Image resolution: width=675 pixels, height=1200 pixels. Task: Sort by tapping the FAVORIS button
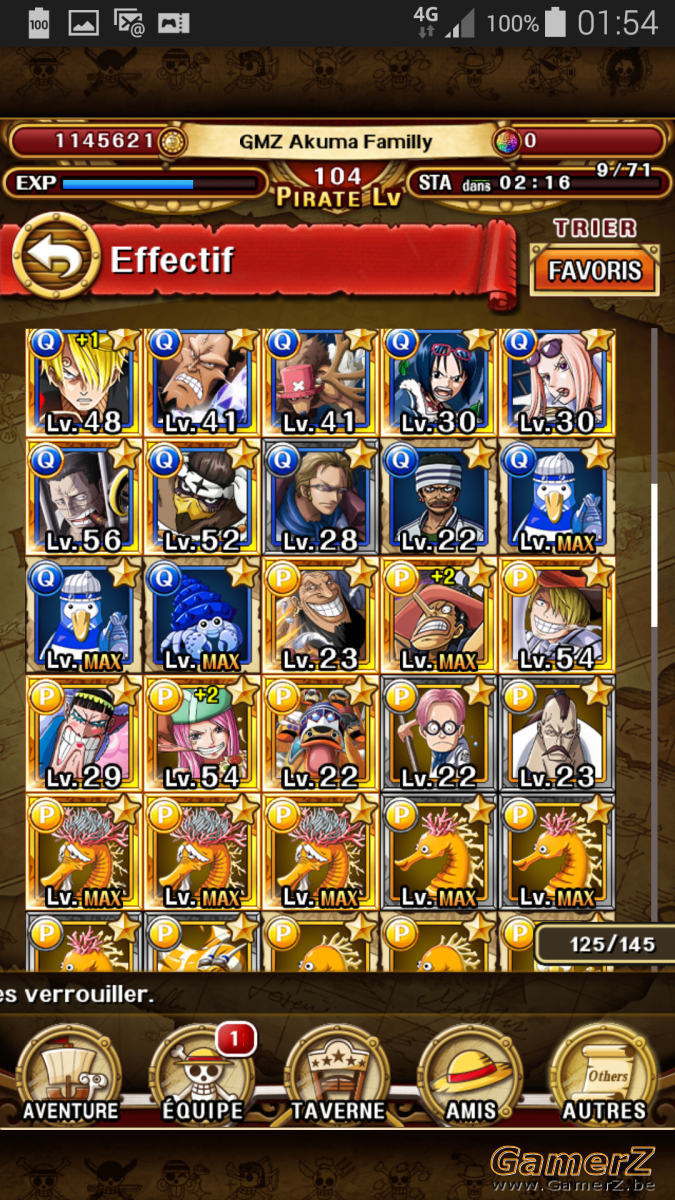(x=595, y=271)
